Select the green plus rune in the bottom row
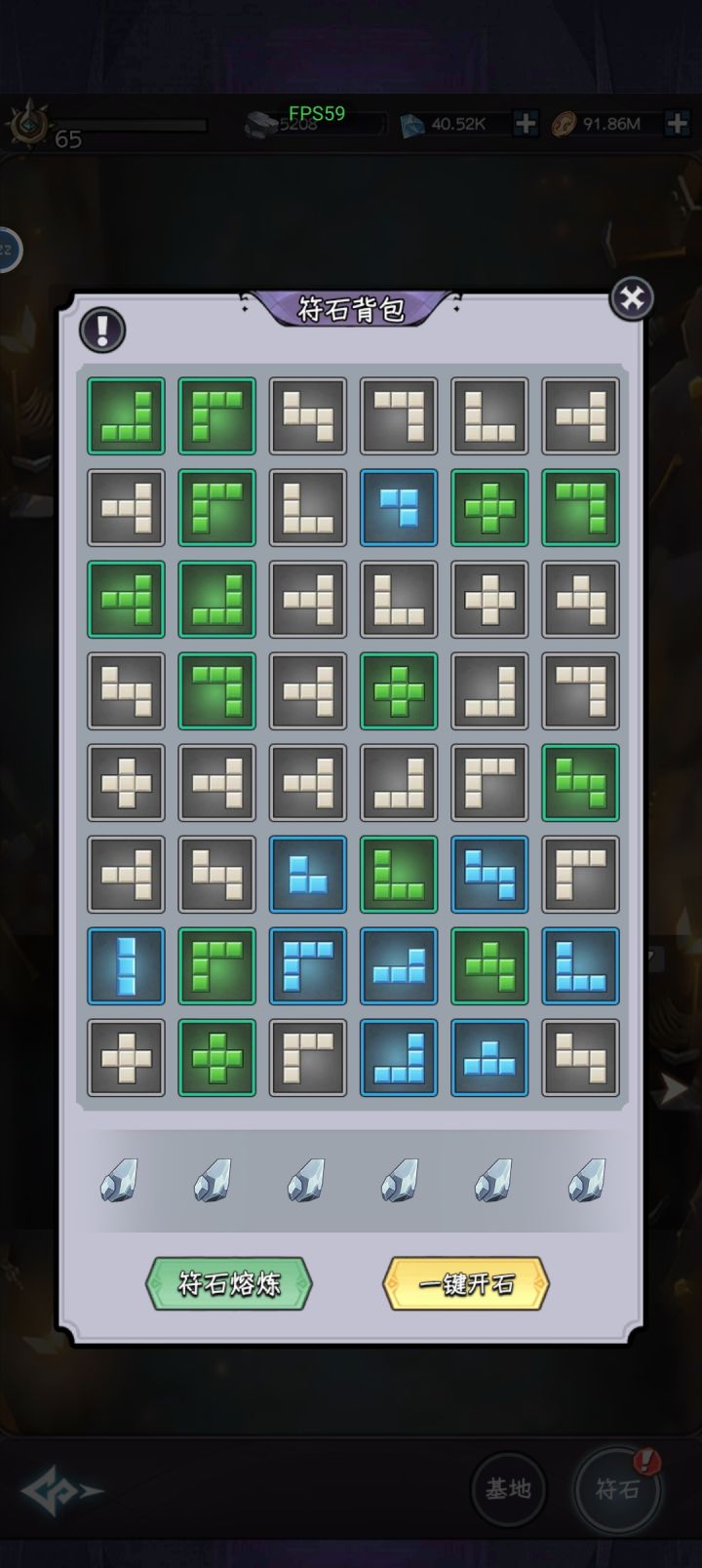This screenshot has height=1568, width=702. coord(215,1058)
